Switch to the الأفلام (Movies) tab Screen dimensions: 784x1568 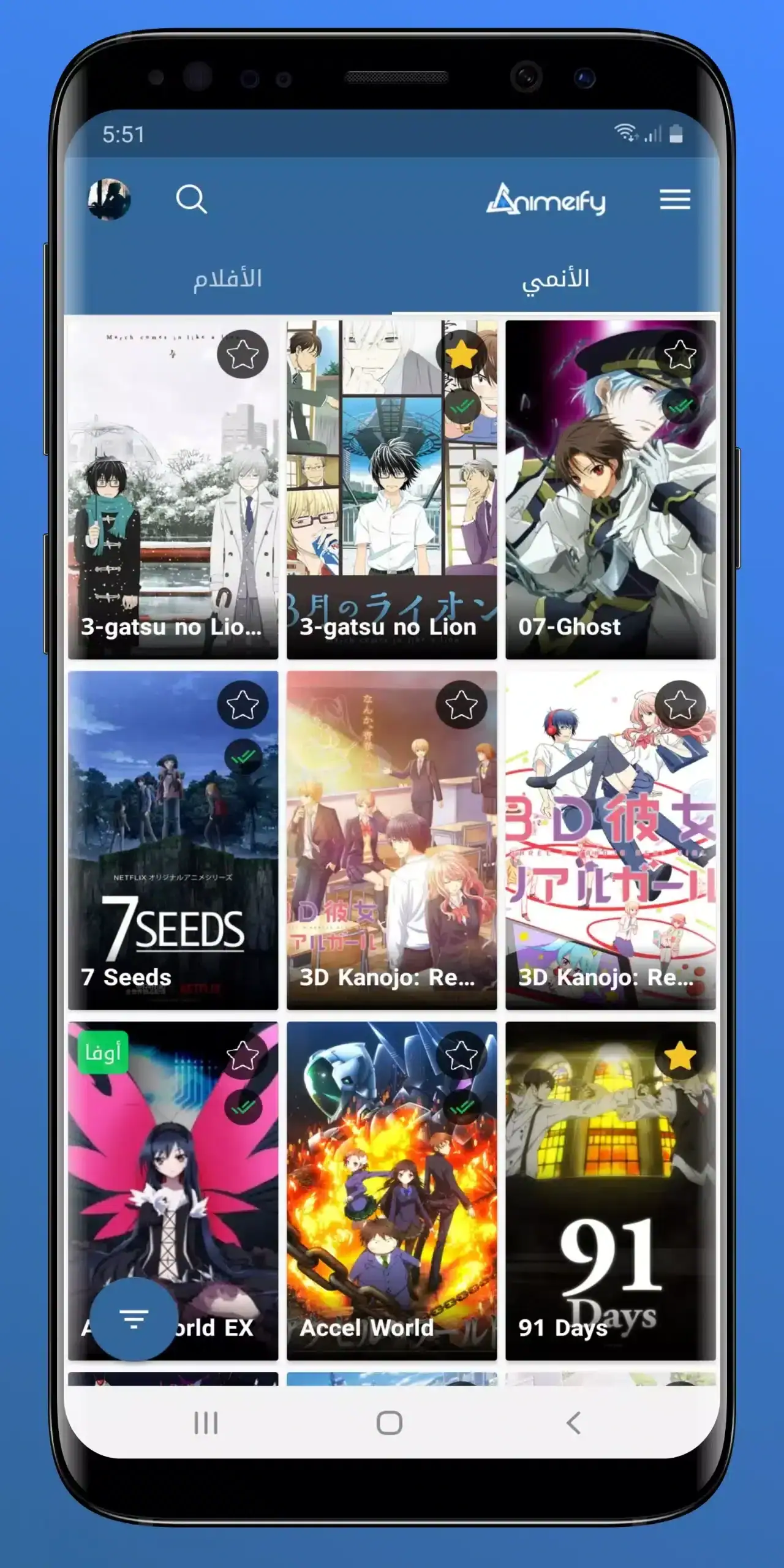(229, 280)
